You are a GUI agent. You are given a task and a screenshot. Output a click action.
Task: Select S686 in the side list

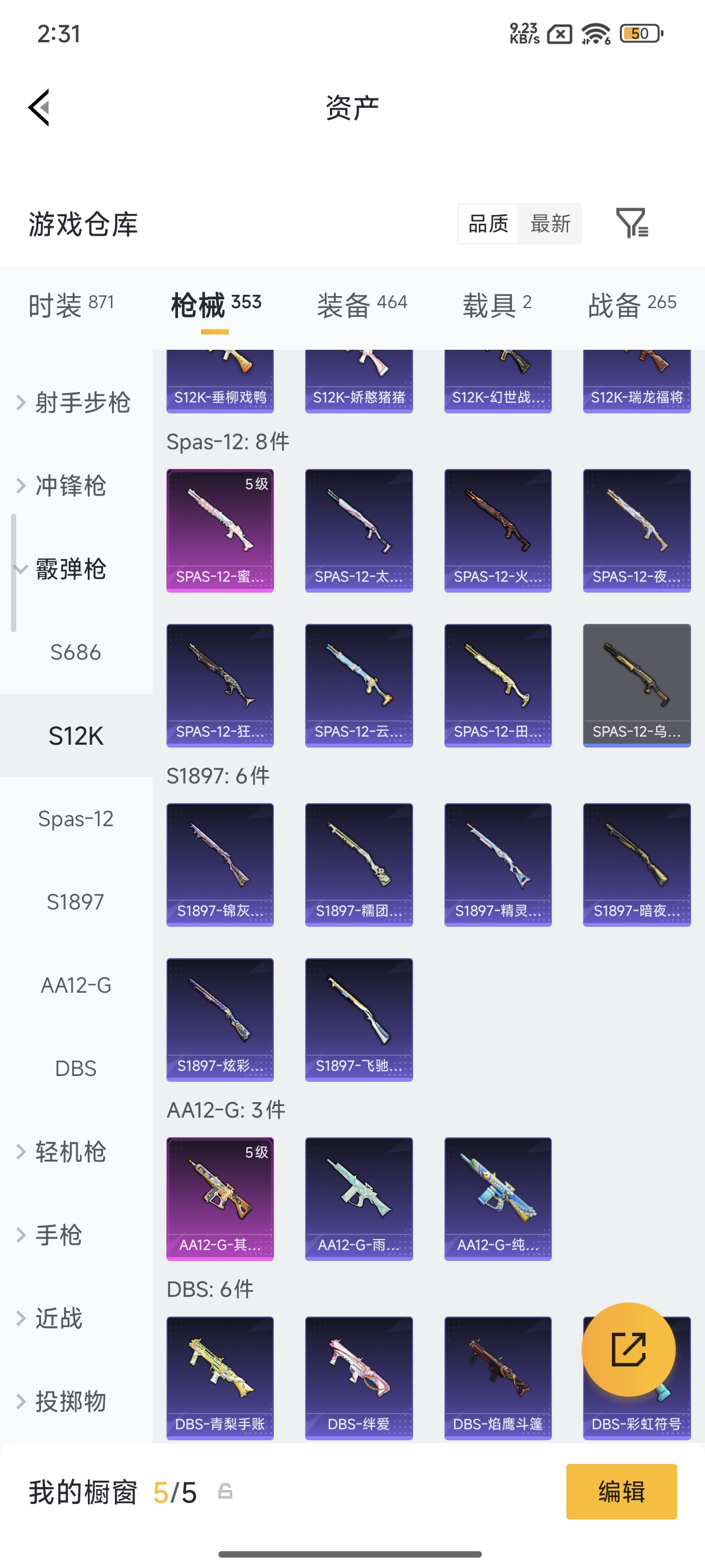(x=76, y=653)
